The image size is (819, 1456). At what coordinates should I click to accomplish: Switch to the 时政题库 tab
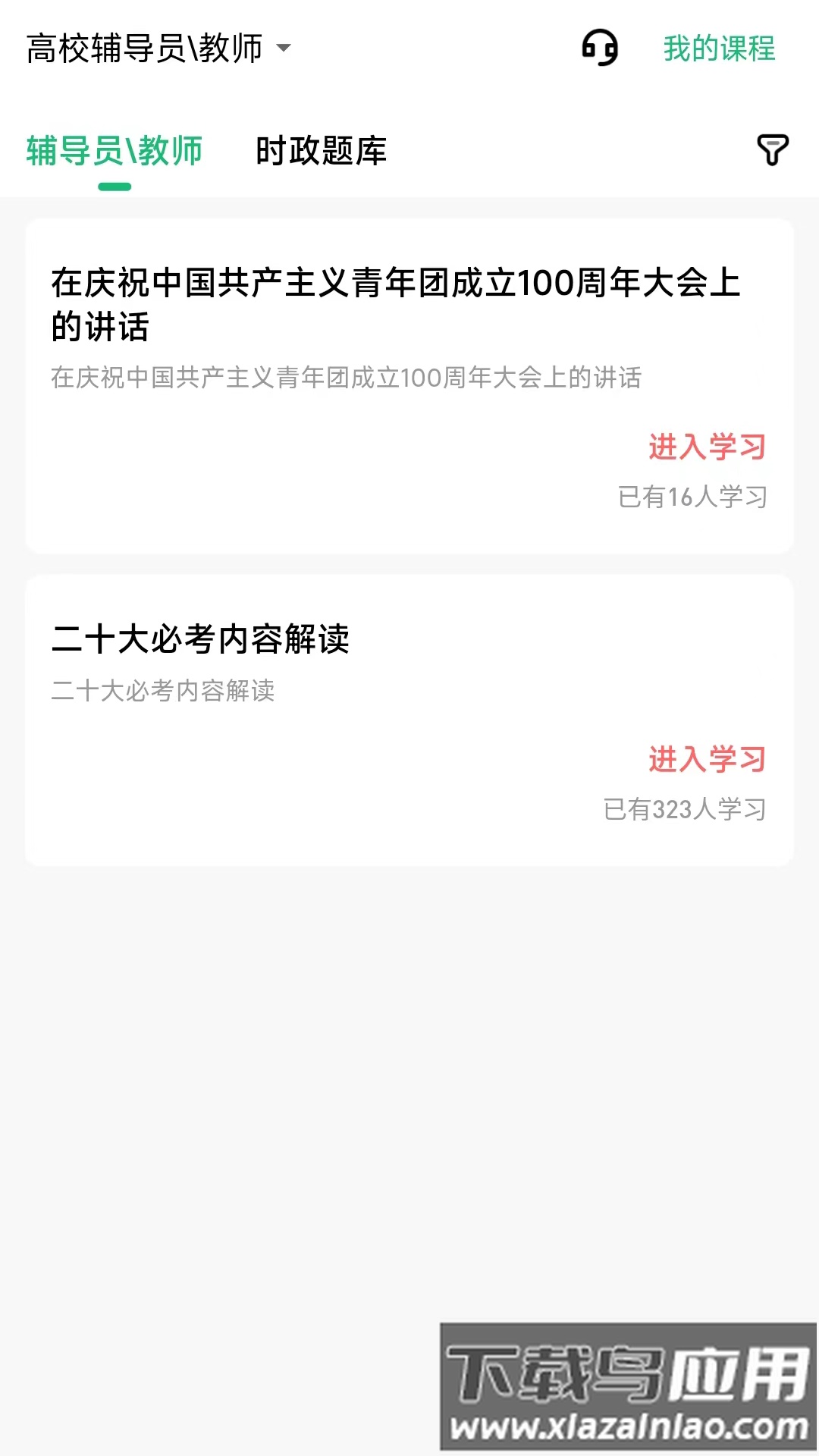[x=322, y=152]
